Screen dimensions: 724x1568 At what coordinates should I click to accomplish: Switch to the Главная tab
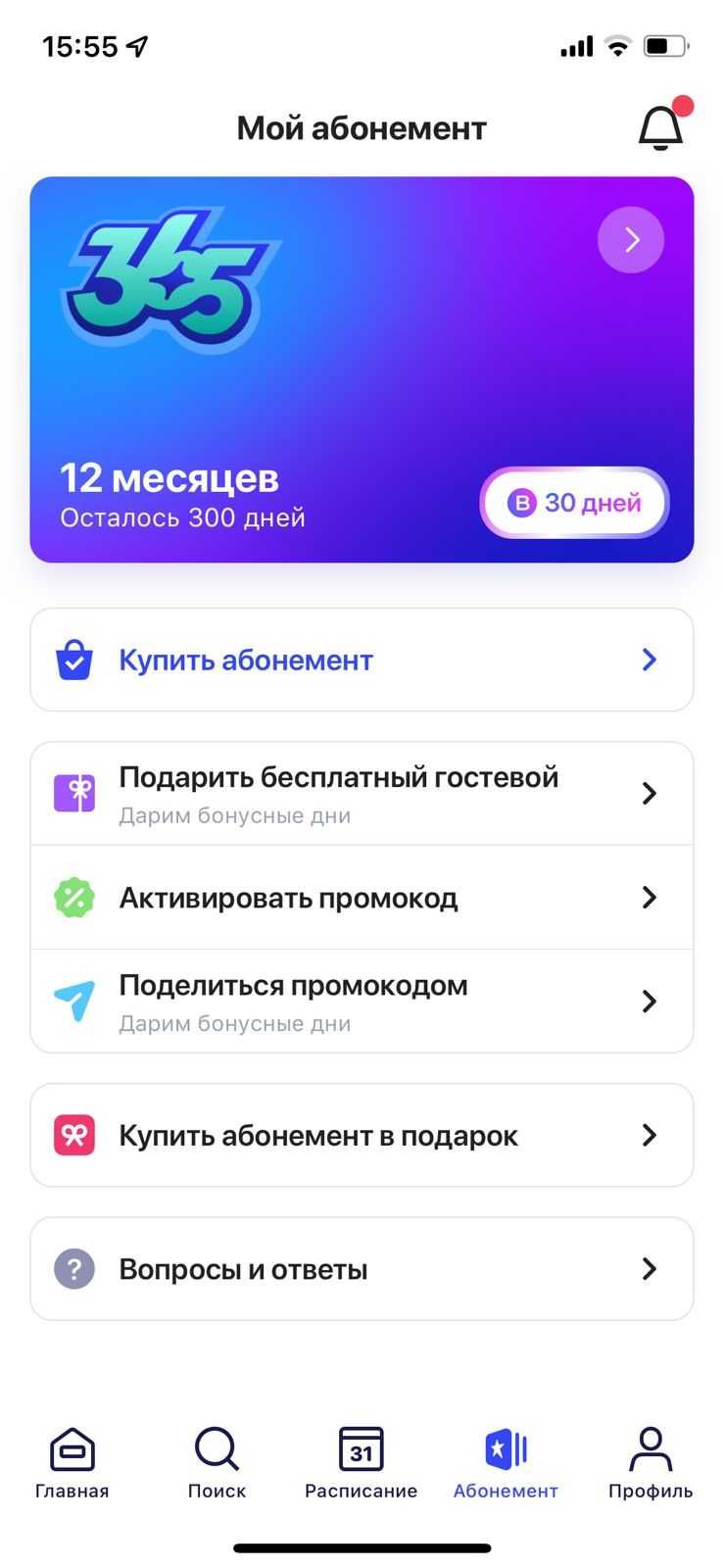tap(72, 1463)
